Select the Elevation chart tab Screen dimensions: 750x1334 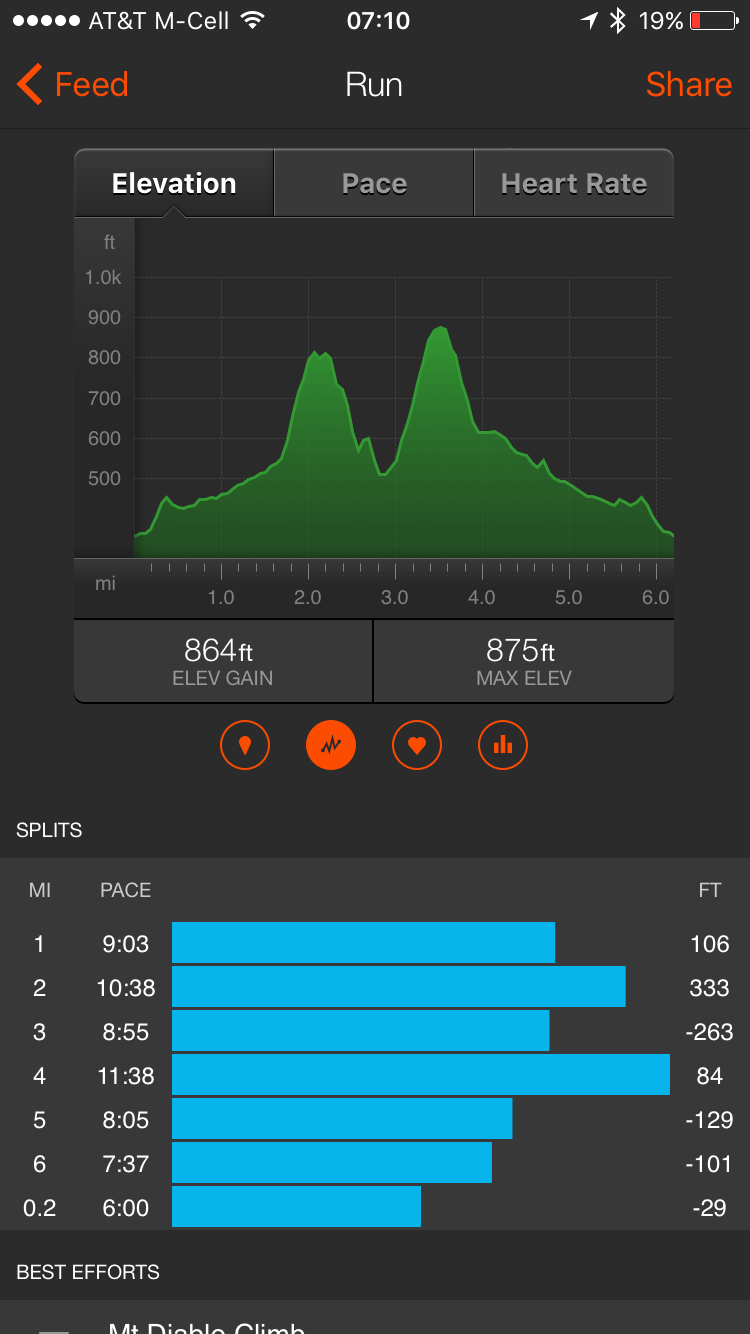[174, 184]
